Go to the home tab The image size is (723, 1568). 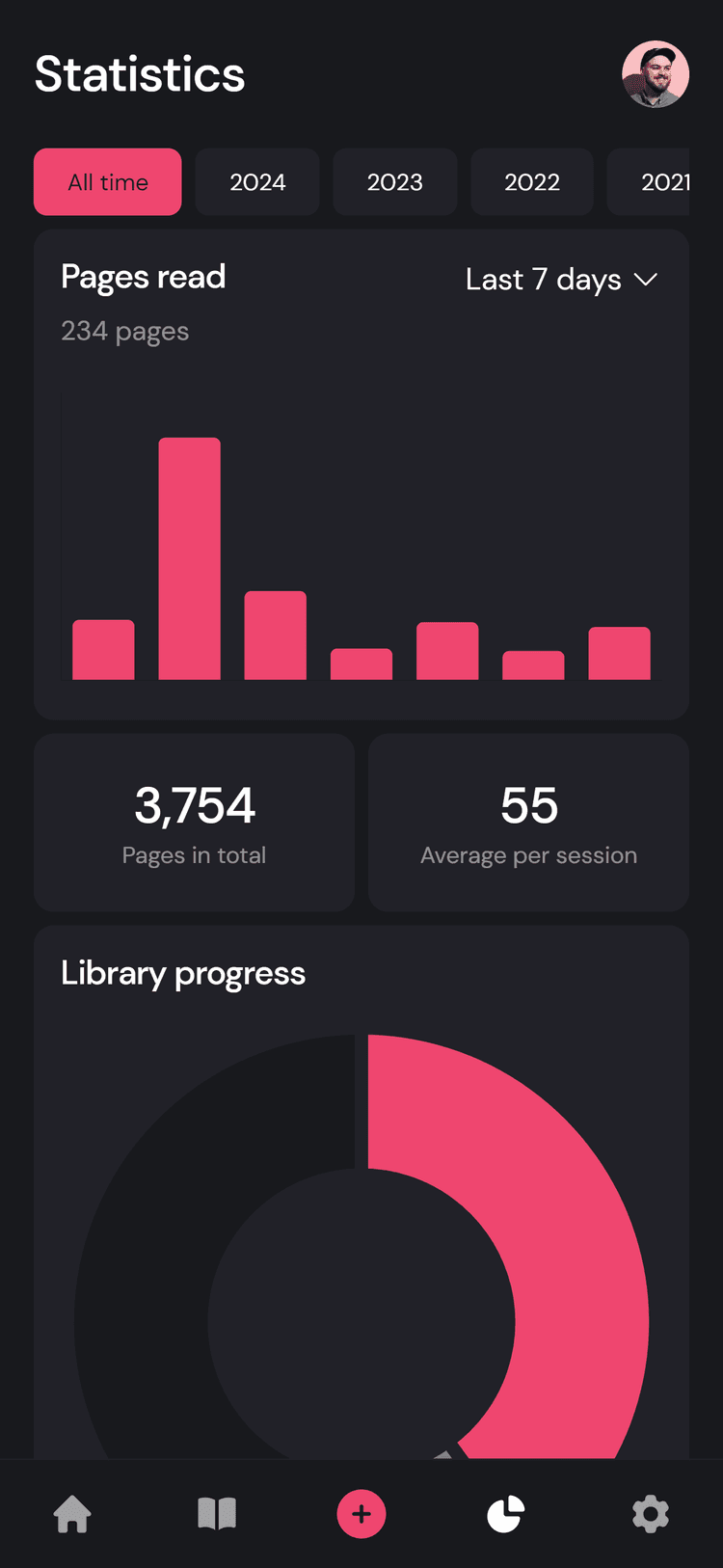[x=72, y=1514]
